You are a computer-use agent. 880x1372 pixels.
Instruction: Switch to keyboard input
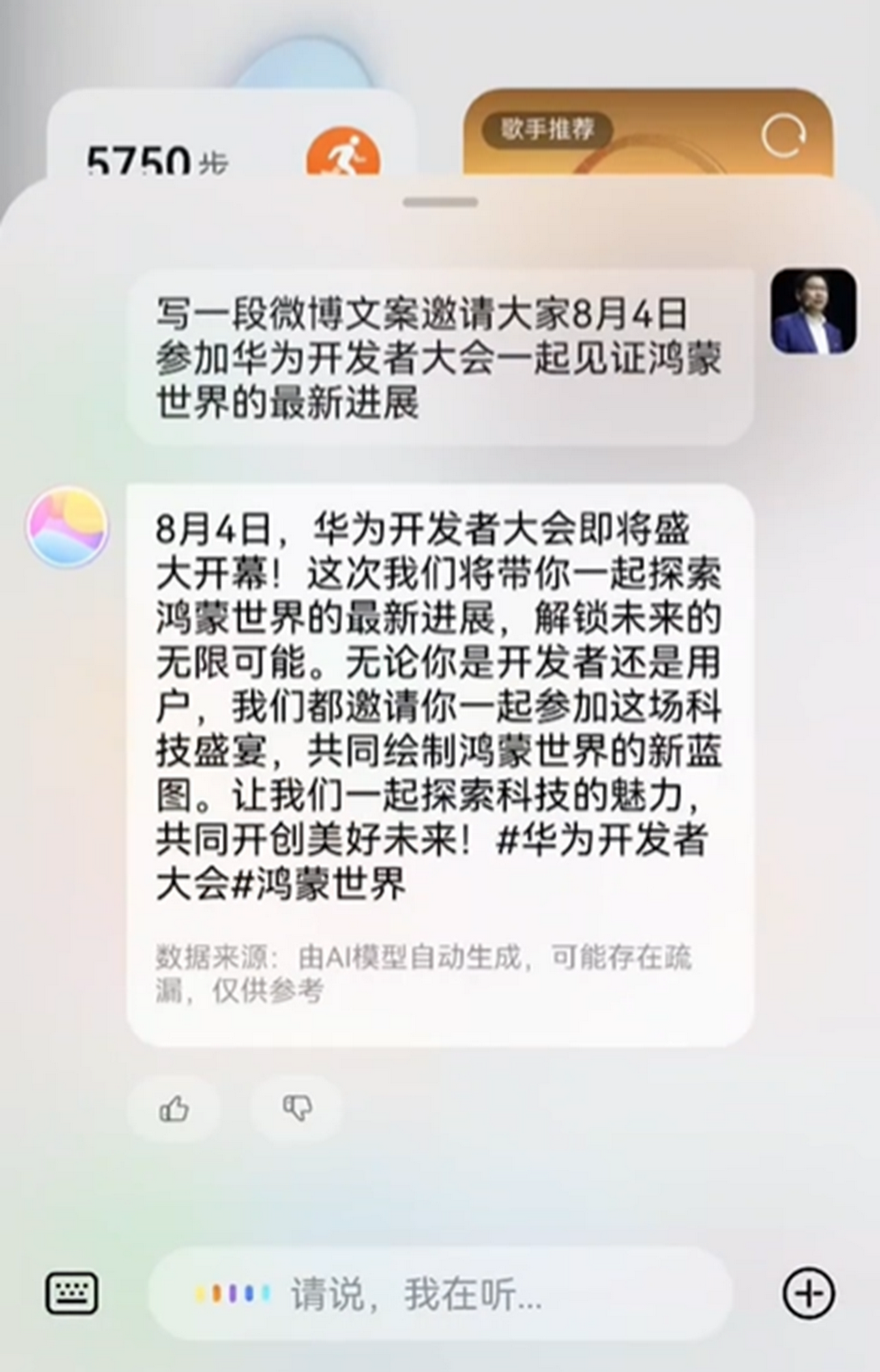pos(71,1293)
